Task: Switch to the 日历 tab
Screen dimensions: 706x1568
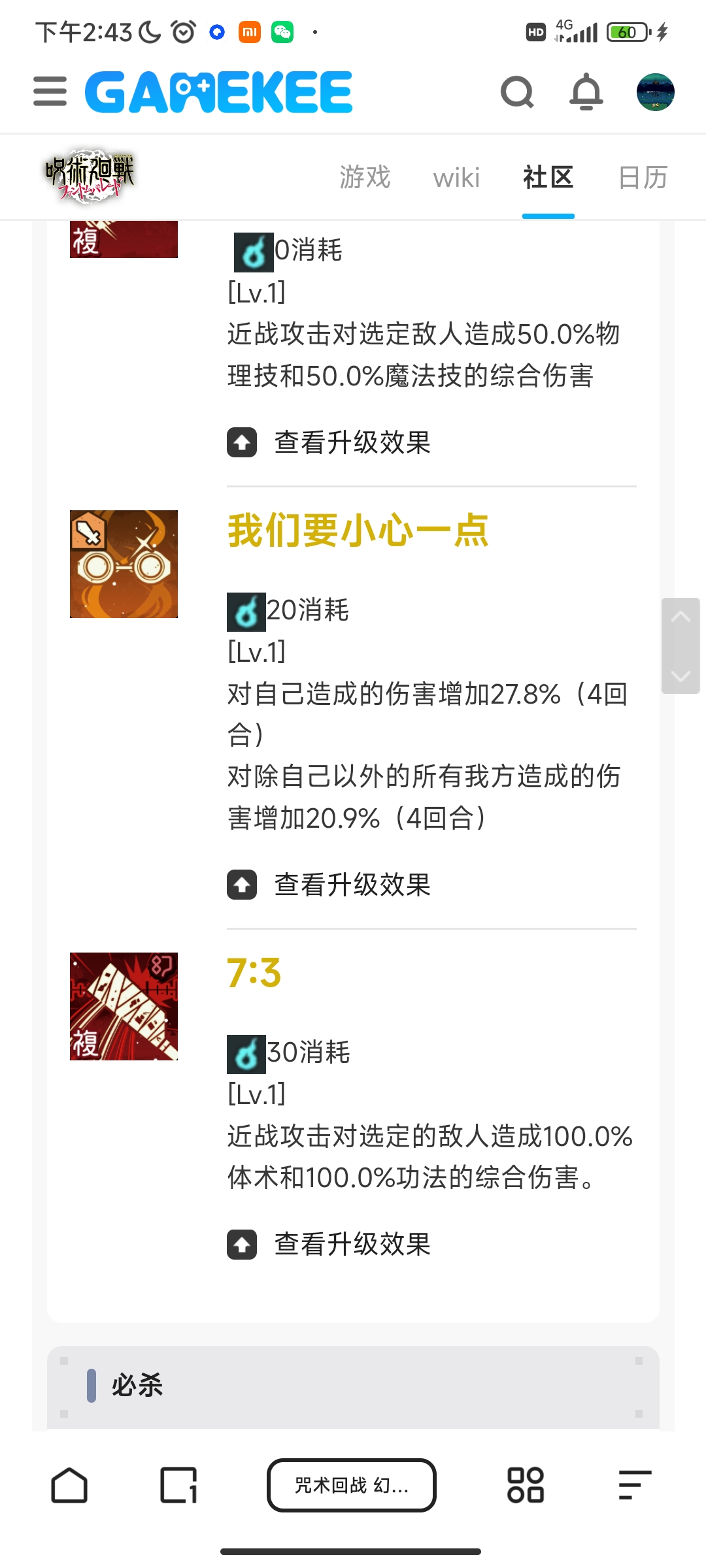Action: click(x=643, y=177)
